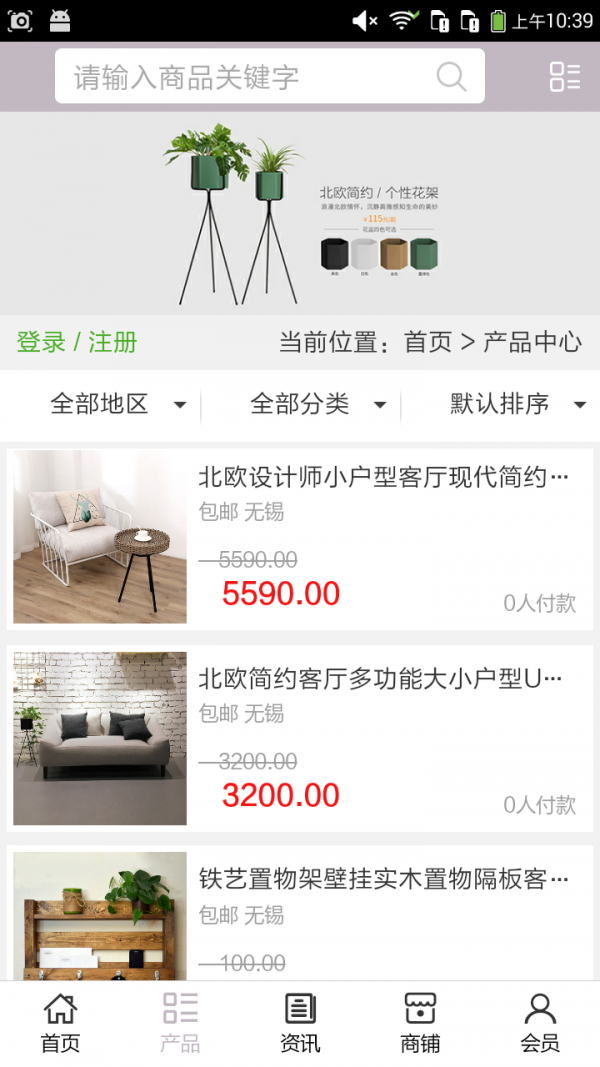This screenshot has height=1067, width=600.
Task: Open the Nordic plant stand banner
Action: tap(300, 213)
